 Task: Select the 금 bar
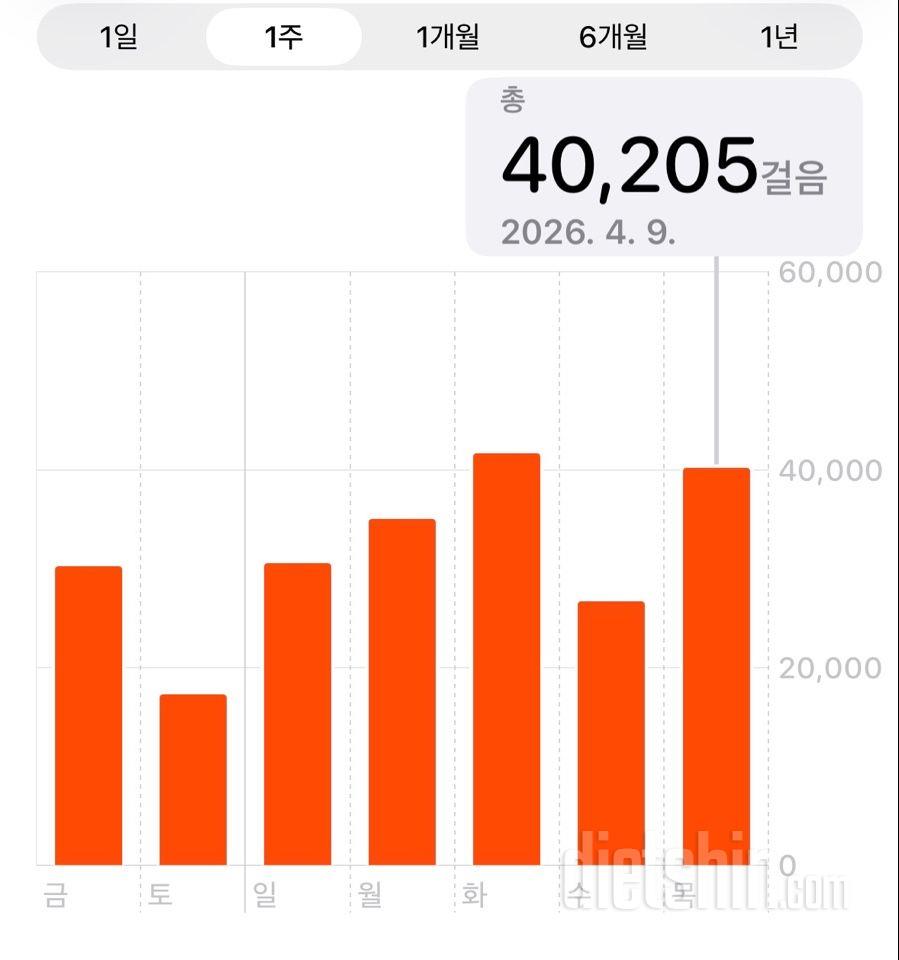pyautogui.click(x=88, y=715)
